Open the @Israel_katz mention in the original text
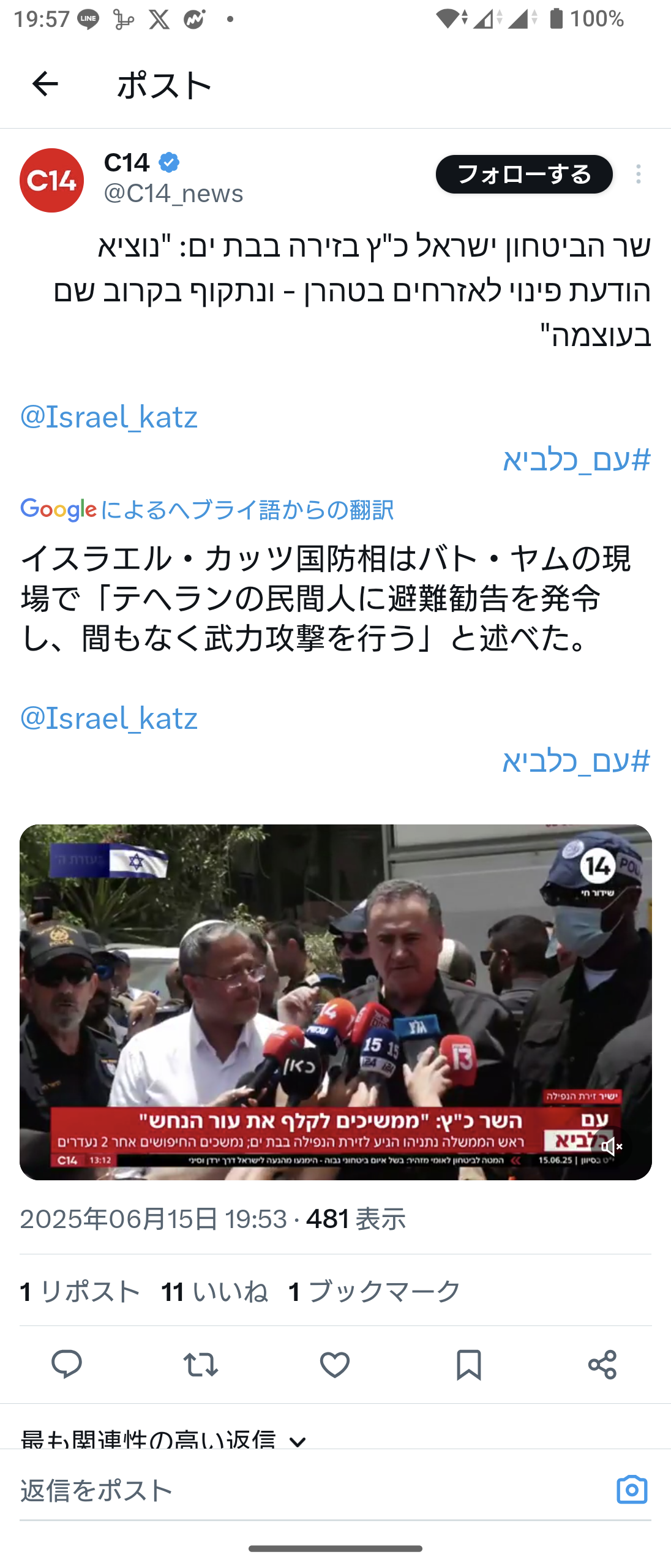671x1568 pixels. (x=109, y=417)
